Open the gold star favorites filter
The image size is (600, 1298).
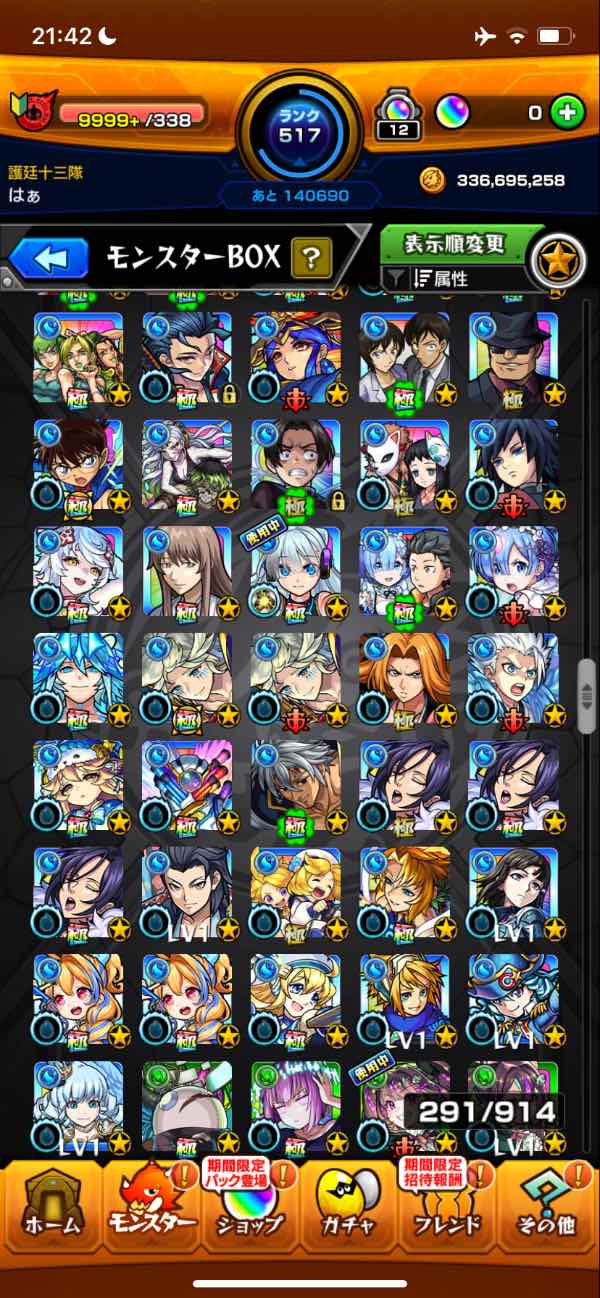(556, 260)
